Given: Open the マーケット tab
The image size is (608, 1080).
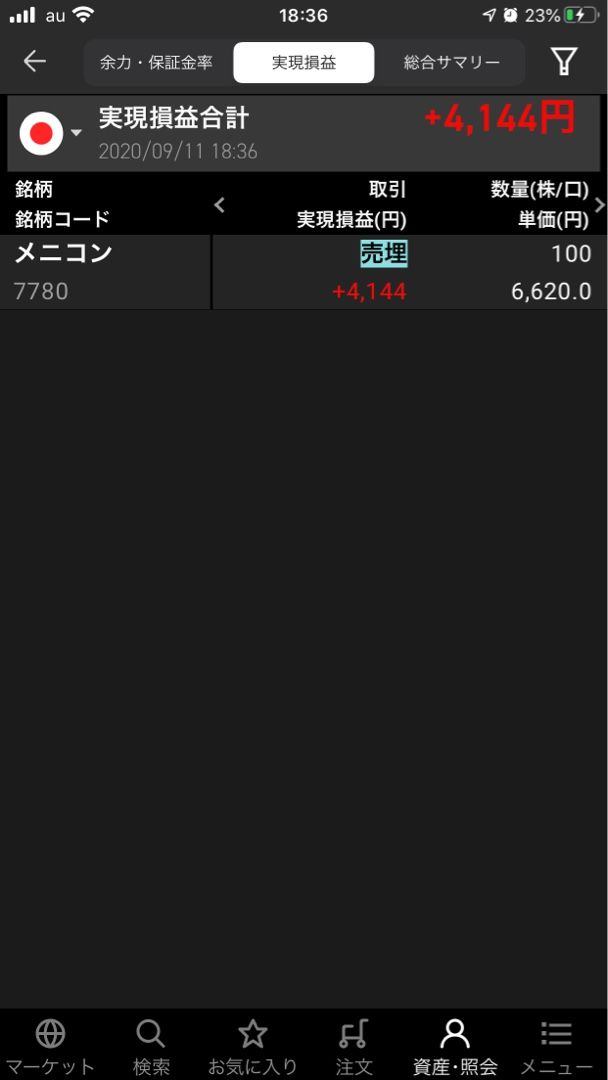Looking at the screenshot, I should (x=50, y=1046).
